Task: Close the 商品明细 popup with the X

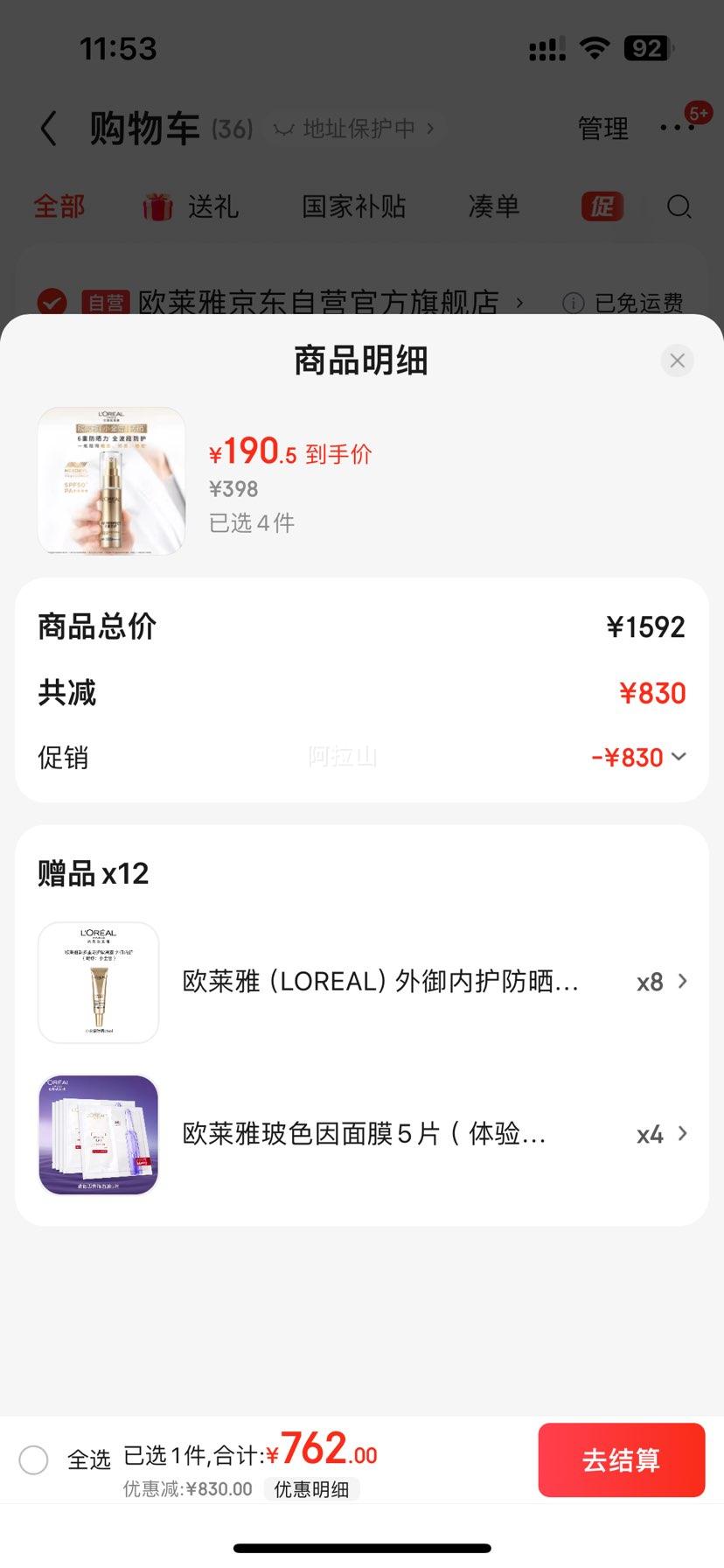Action: pos(677,360)
